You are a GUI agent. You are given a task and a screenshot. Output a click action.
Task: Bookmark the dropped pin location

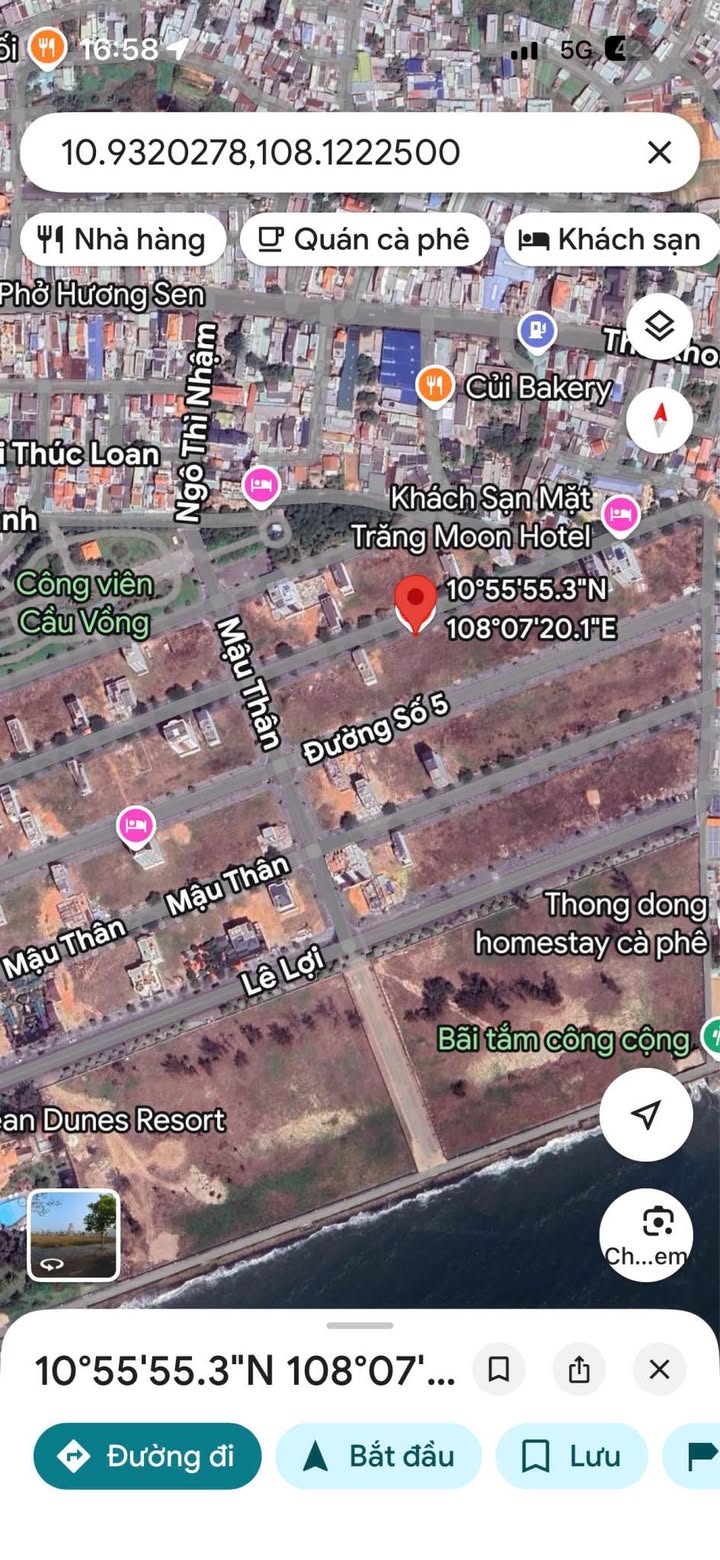[499, 1369]
